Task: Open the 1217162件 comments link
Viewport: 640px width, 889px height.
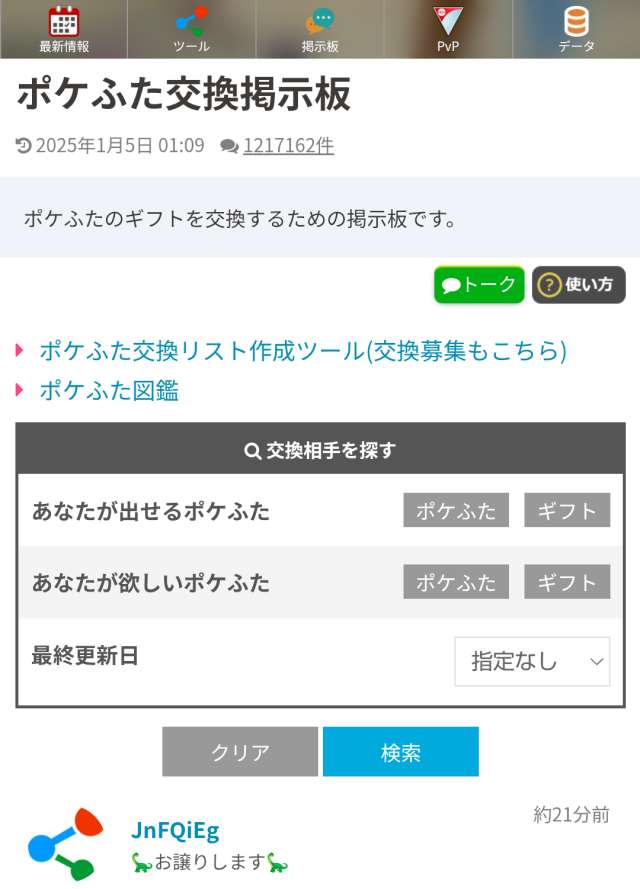Action: click(x=289, y=146)
